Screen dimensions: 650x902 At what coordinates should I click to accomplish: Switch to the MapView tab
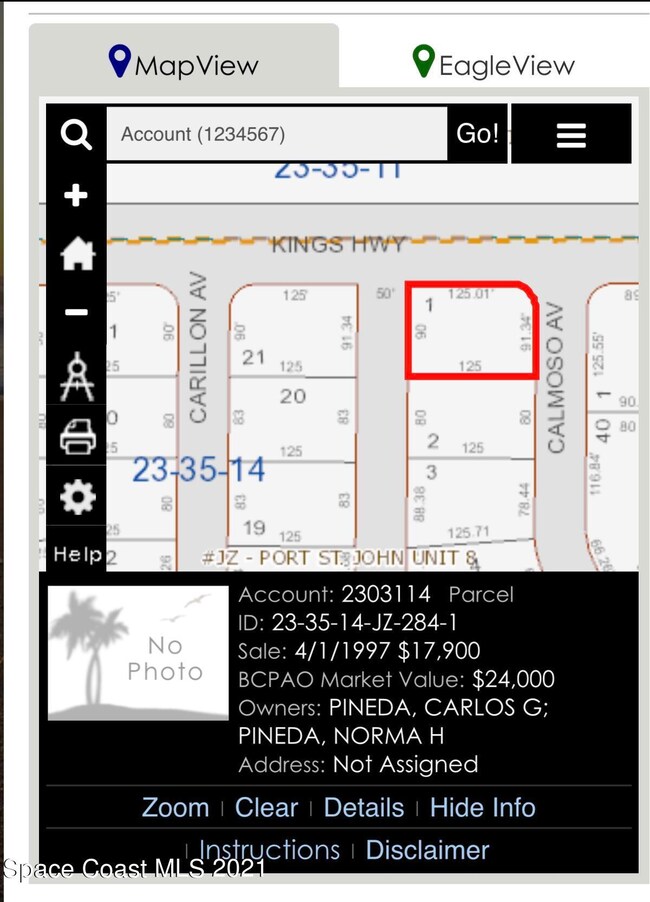click(x=184, y=65)
